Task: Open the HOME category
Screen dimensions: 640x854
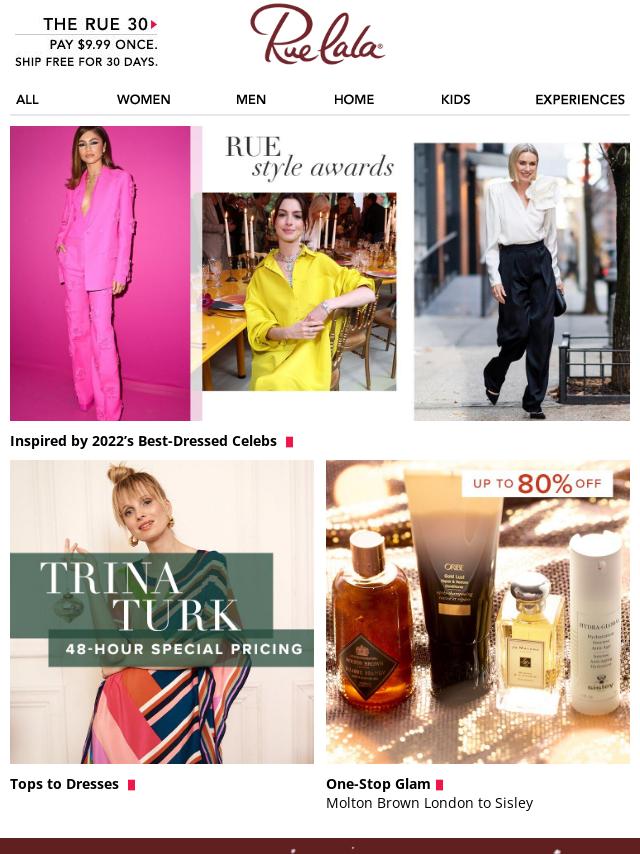Action: pos(354,100)
